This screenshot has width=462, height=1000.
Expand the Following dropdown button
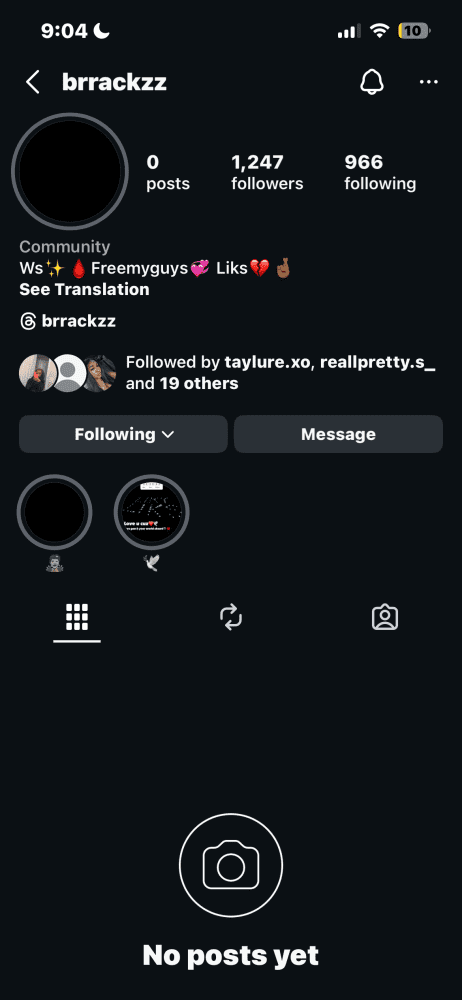pyautogui.click(x=123, y=434)
